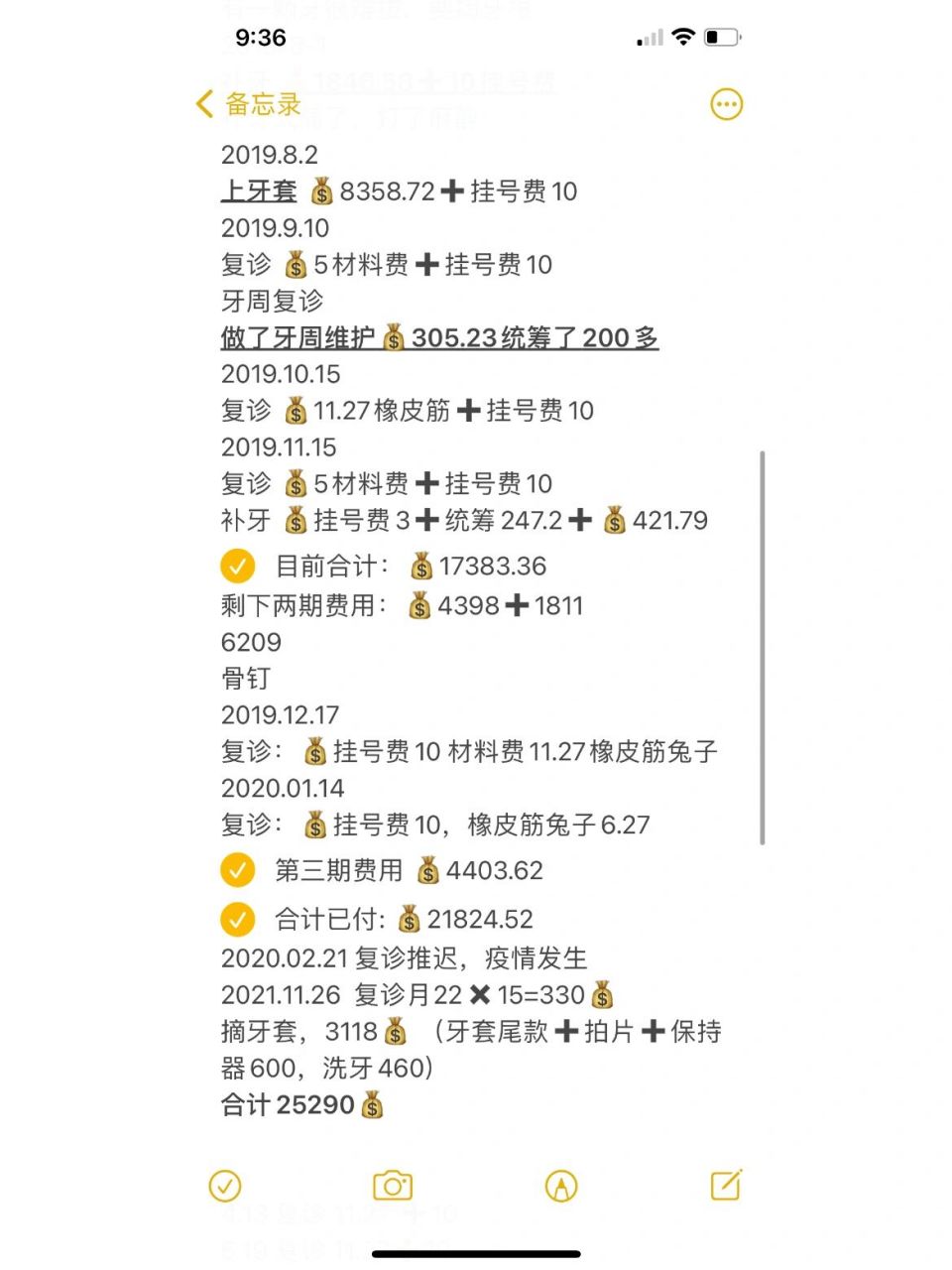The image size is (952, 1270).
Task: Collapse the note via the left arrow
Action: (202, 104)
